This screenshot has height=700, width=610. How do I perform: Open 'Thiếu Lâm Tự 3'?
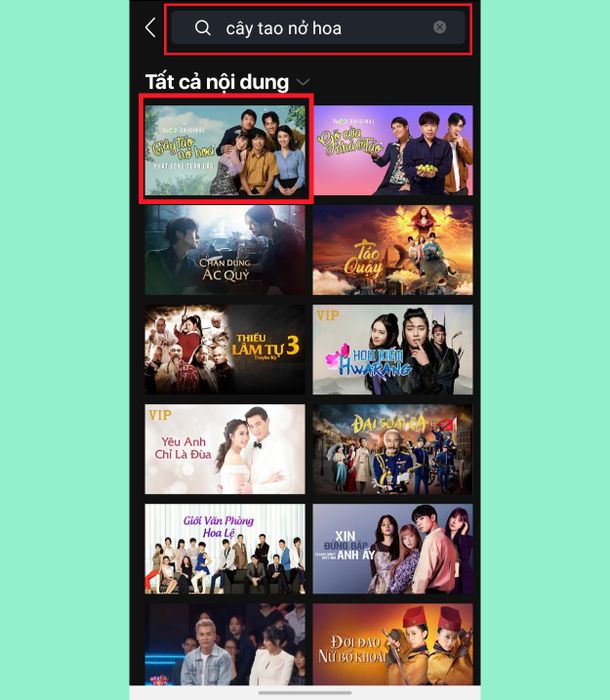pos(225,350)
